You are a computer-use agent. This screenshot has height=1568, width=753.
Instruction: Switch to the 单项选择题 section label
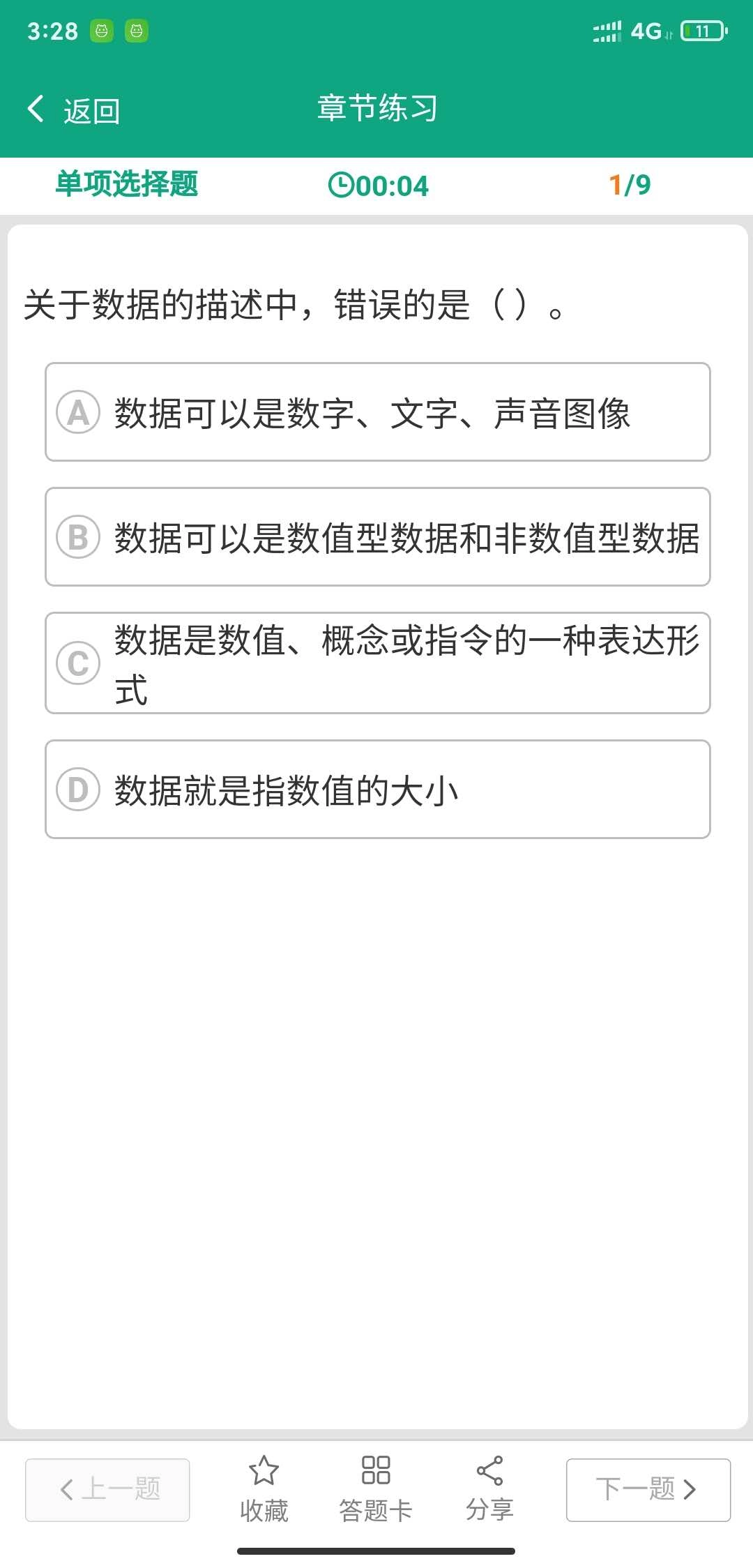tap(127, 184)
